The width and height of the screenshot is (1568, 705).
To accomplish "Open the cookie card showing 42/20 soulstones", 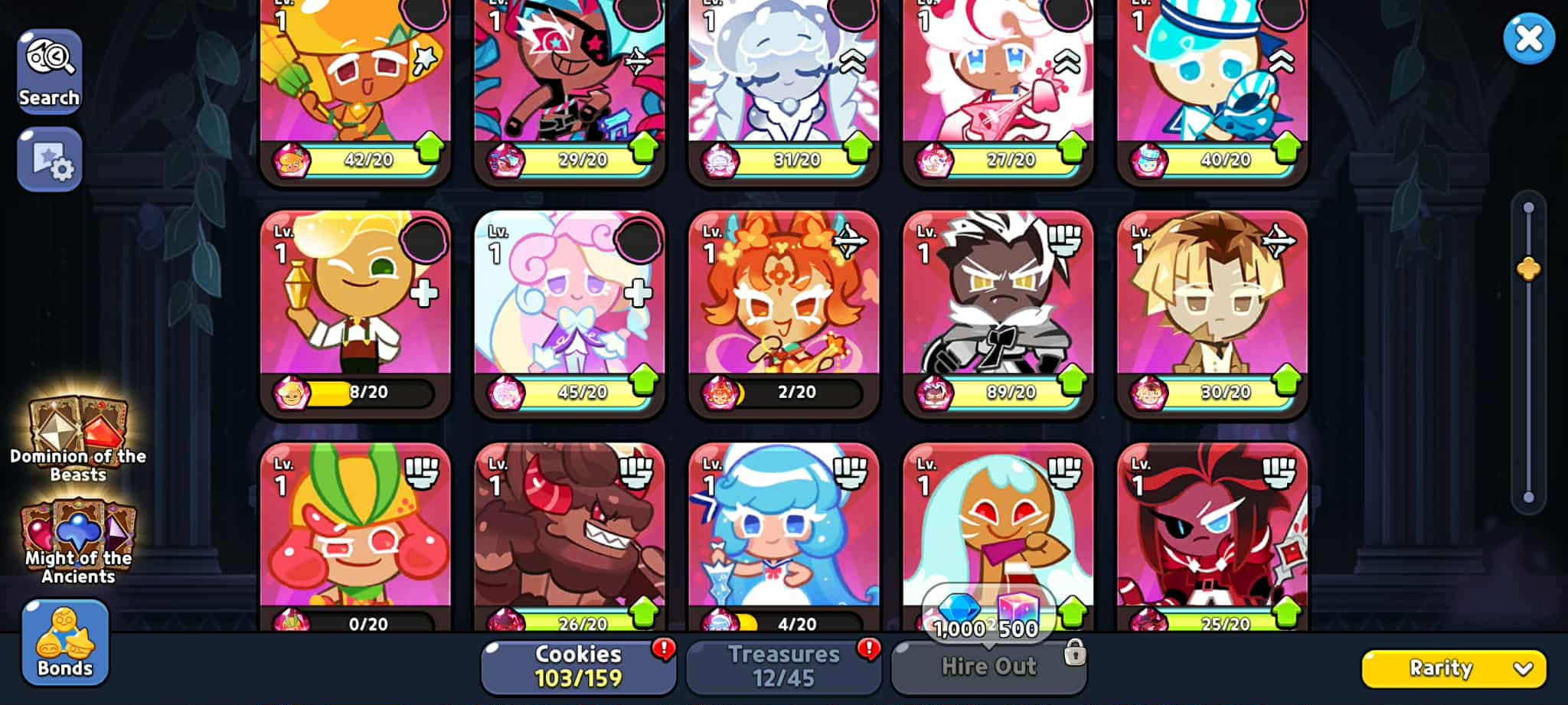I will [x=354, y=84].
